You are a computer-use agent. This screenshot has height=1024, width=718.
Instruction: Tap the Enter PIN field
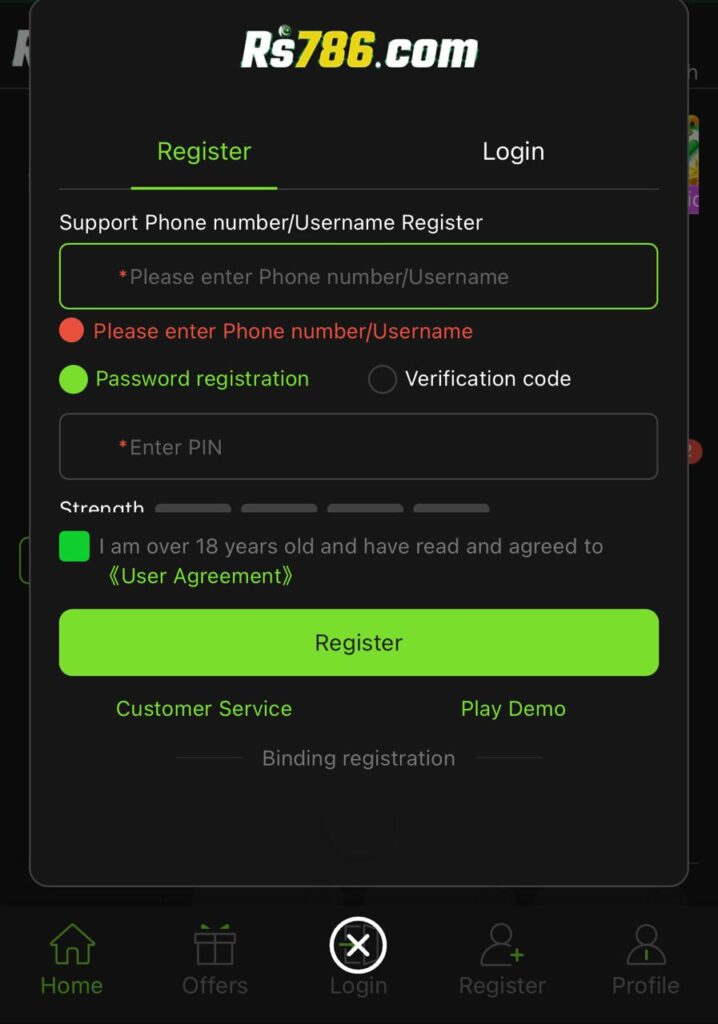click(358, 447)
